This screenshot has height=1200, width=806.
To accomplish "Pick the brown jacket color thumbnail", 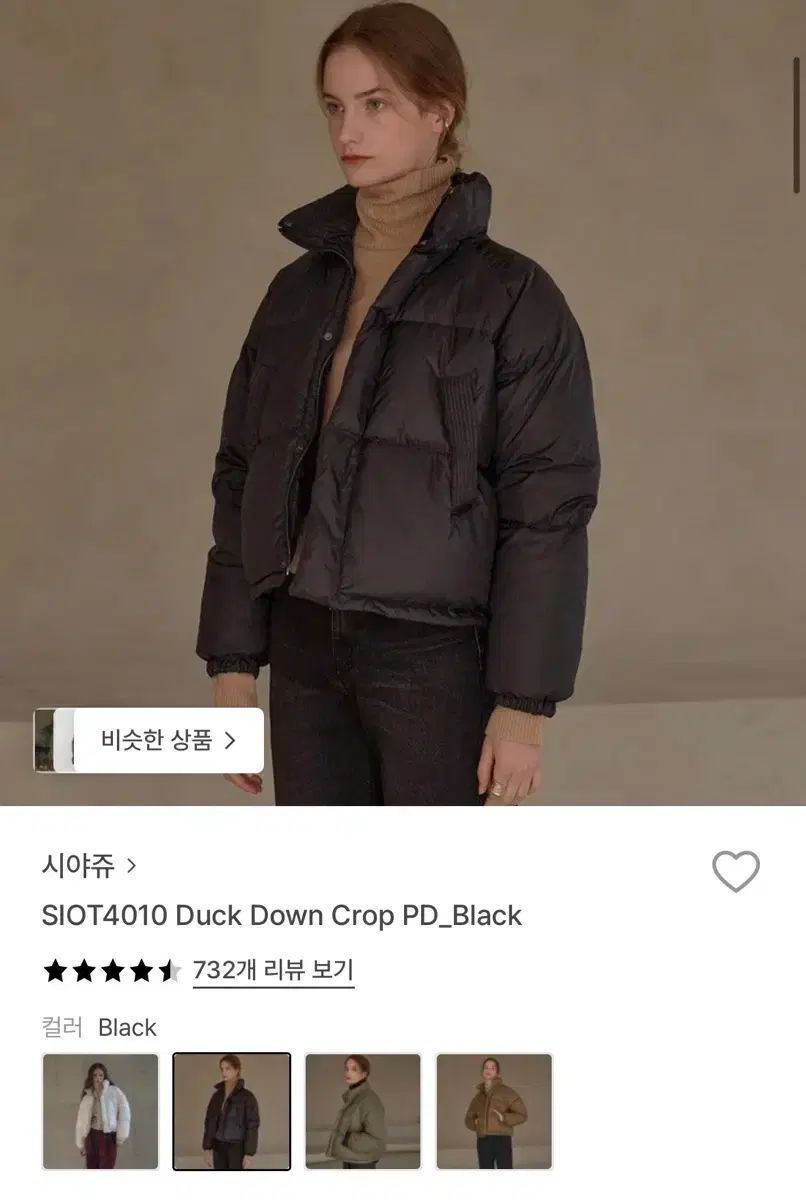I will click(494, 1111).
